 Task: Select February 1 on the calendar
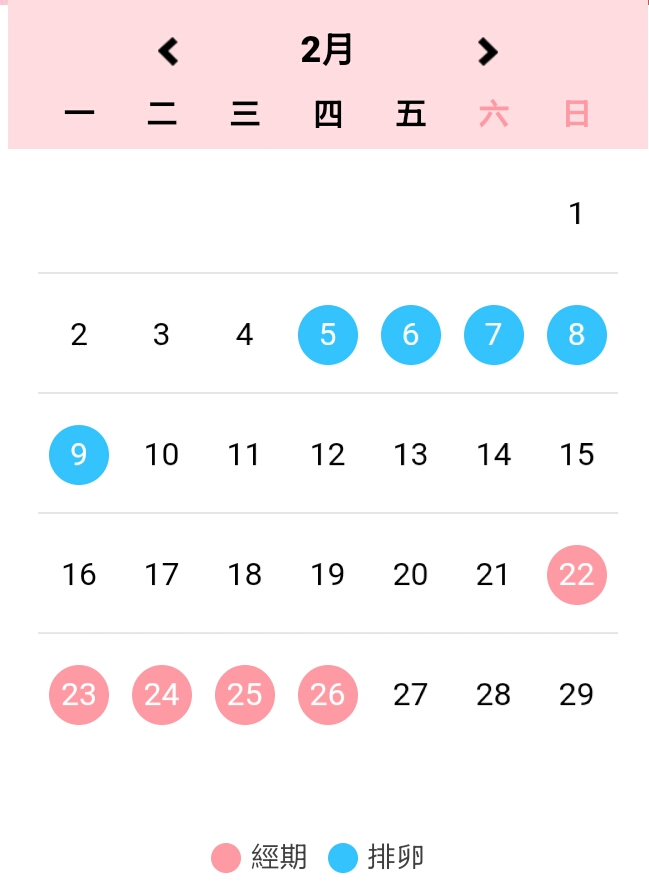(x=576, y=213)
